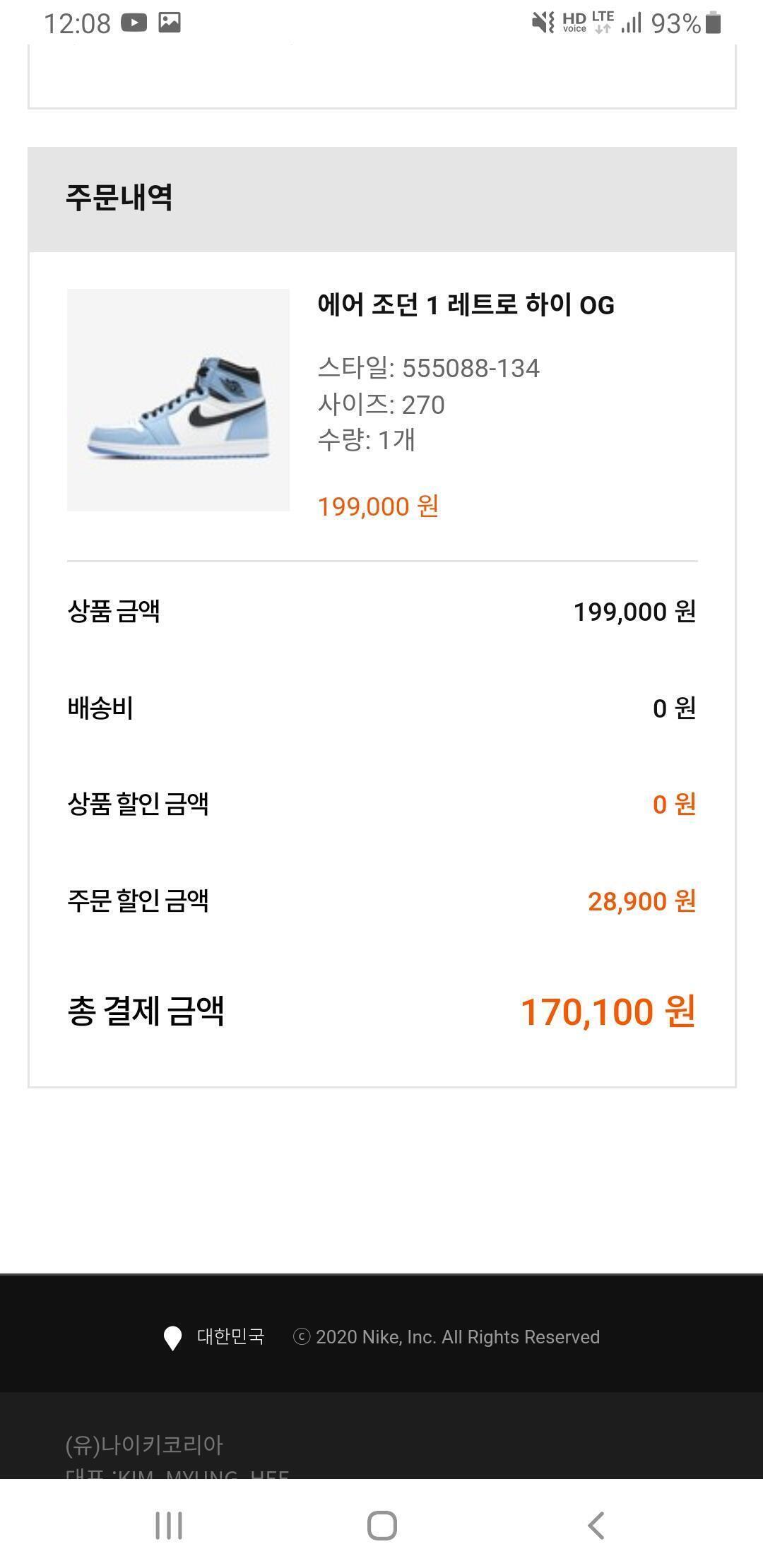Return to the home screen
This screenshot has width=763, height=1568.
point(381,1525)
